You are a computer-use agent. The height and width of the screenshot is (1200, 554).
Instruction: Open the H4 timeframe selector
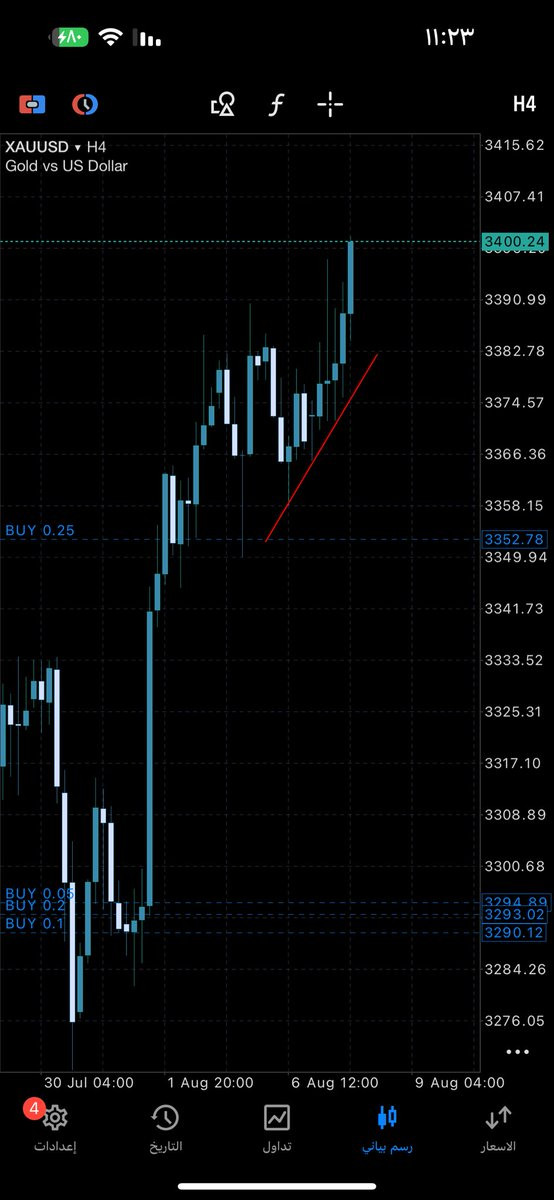(x=524, y=104)
